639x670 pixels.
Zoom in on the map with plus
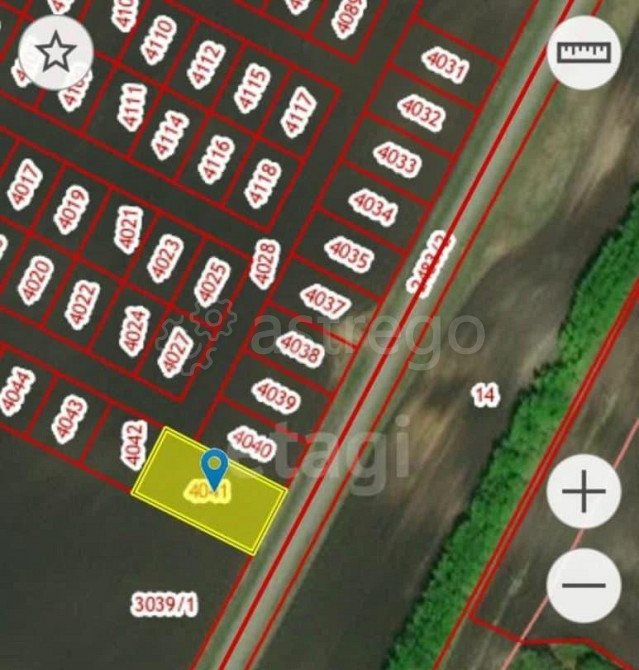coord(584,491)
